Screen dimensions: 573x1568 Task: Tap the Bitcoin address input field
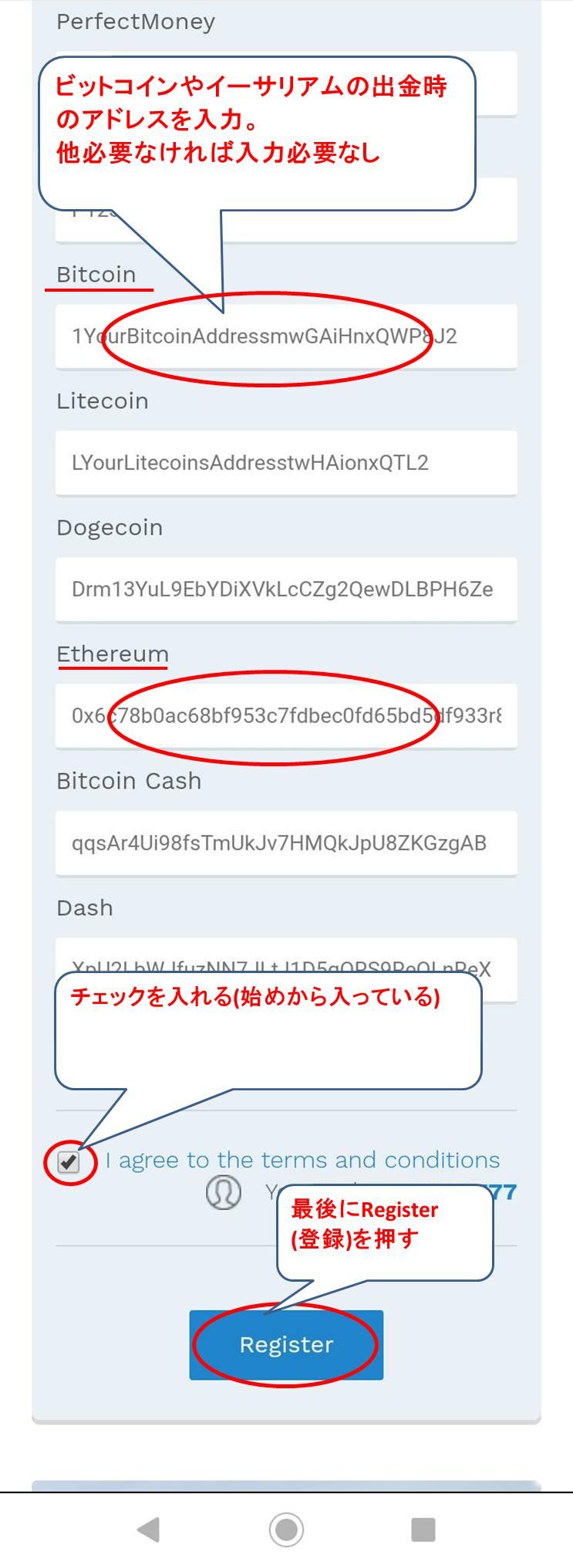pos(285,336)
